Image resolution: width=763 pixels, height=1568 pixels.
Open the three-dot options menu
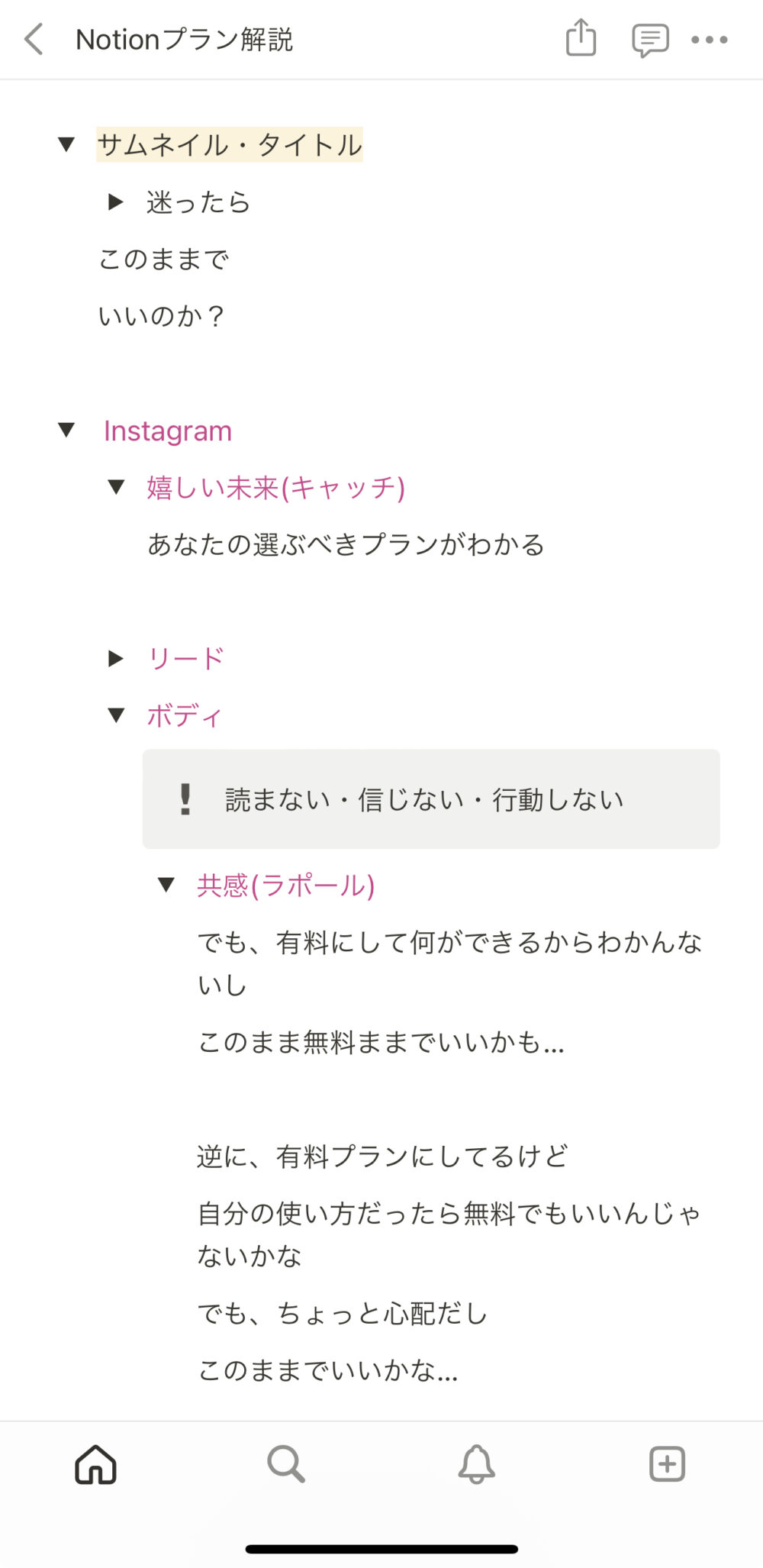pyautogui.click(x=710, y=39)
